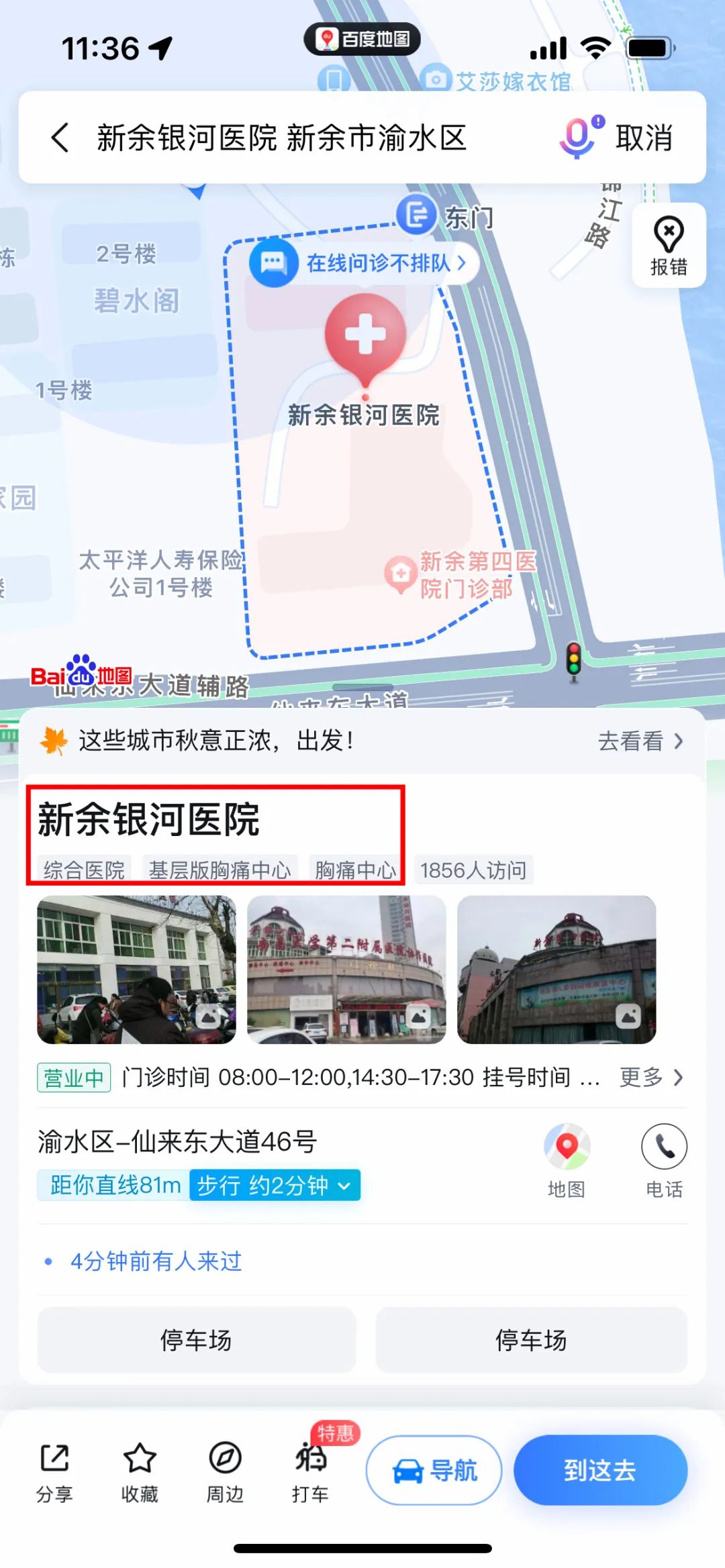Image resolution: width=725 pixels, height=1568 pixels.
Task: Go back from the search results
Action: pyautogui.click(x=60, y=138)
